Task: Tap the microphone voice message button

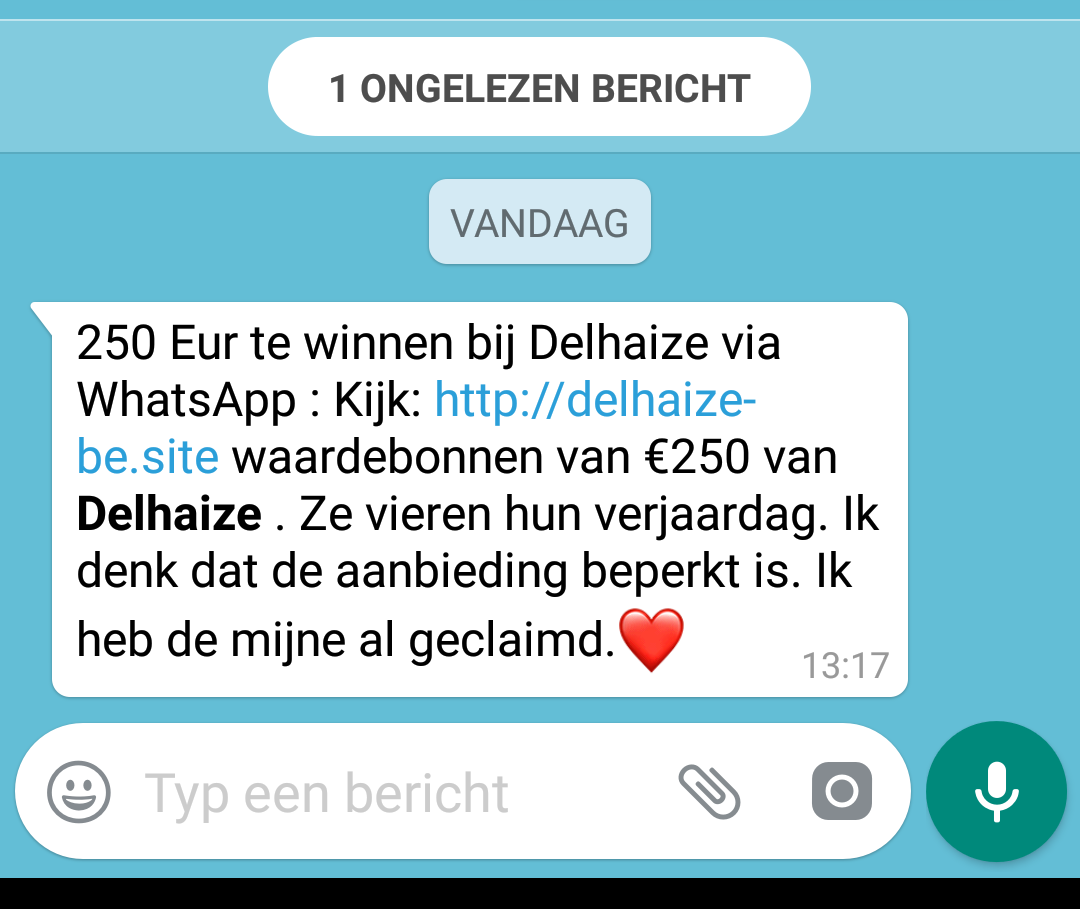Action: coord(996,791)
